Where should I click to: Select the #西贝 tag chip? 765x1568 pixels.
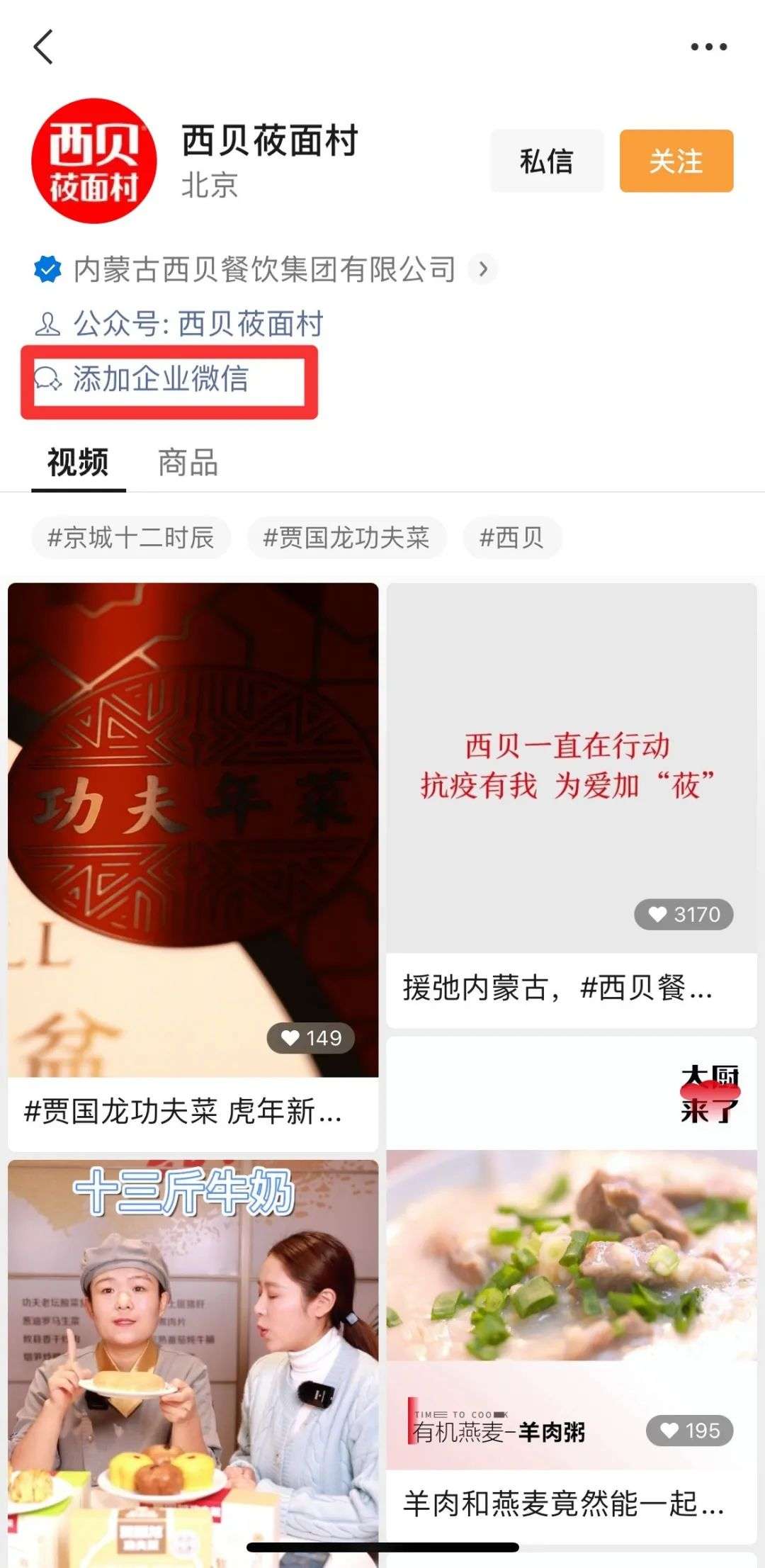(x=512, y=538)
